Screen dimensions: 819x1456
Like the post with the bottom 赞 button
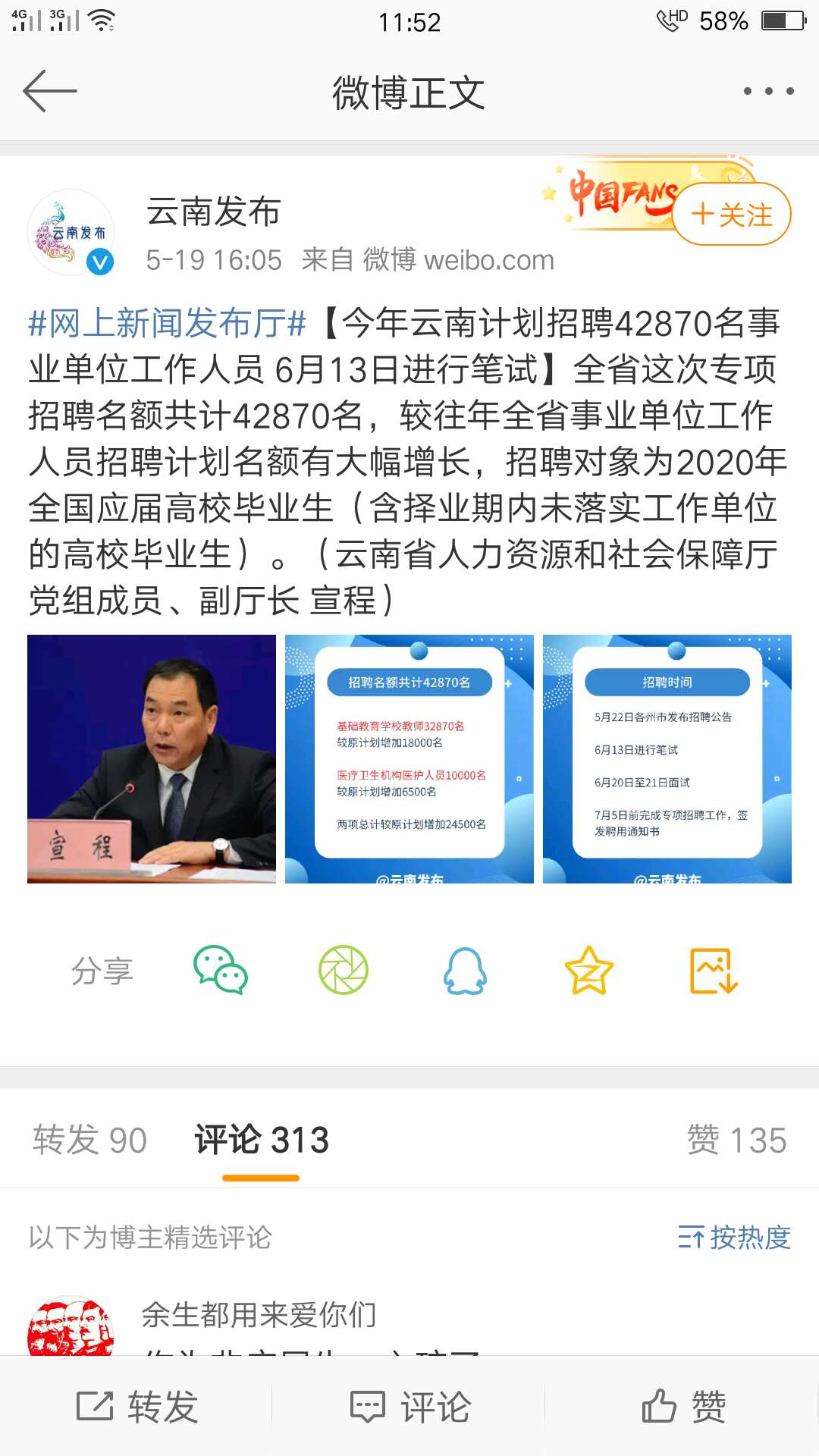tap(682, 1407)
